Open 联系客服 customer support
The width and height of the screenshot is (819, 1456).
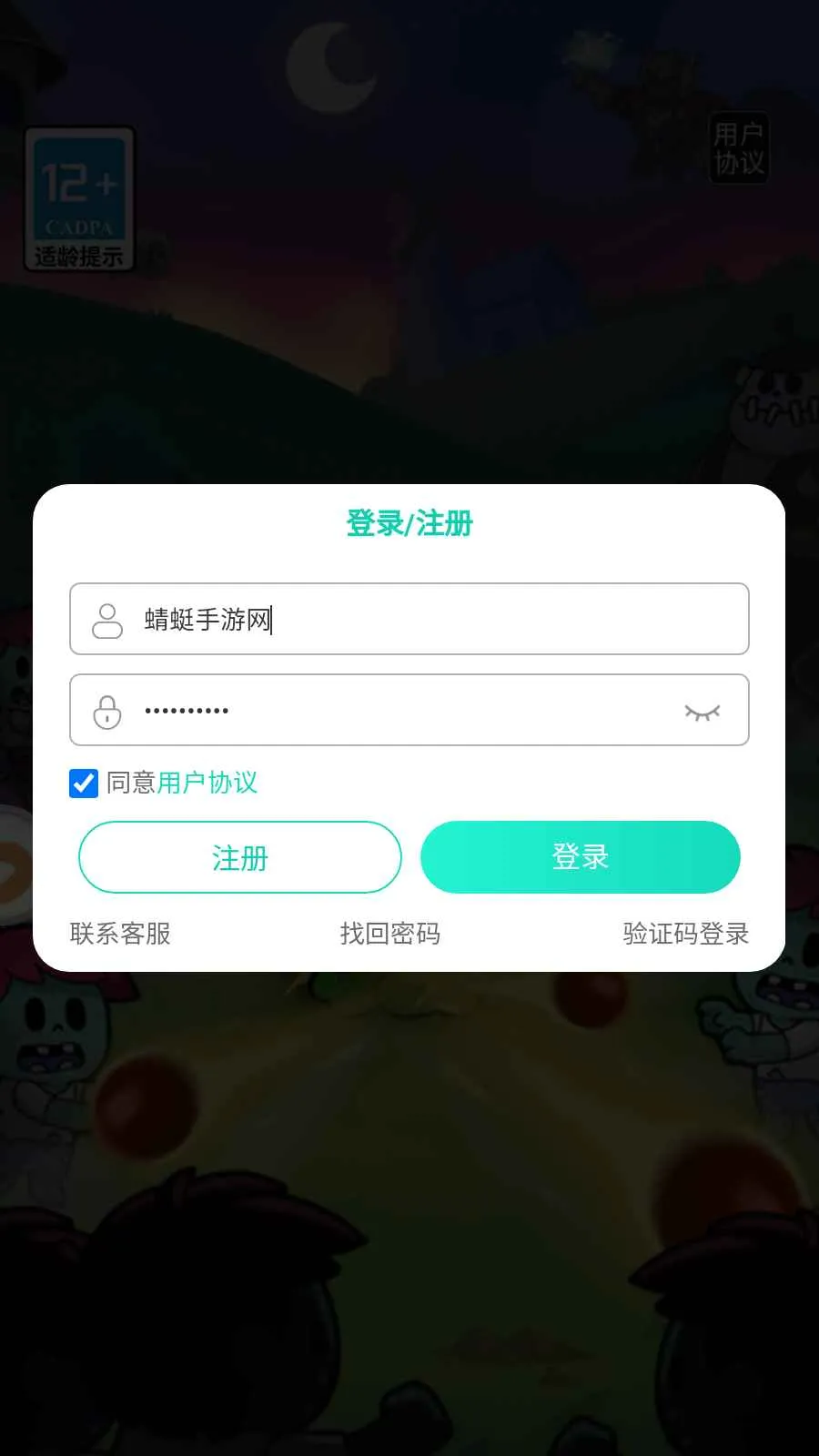pos(120,934)
